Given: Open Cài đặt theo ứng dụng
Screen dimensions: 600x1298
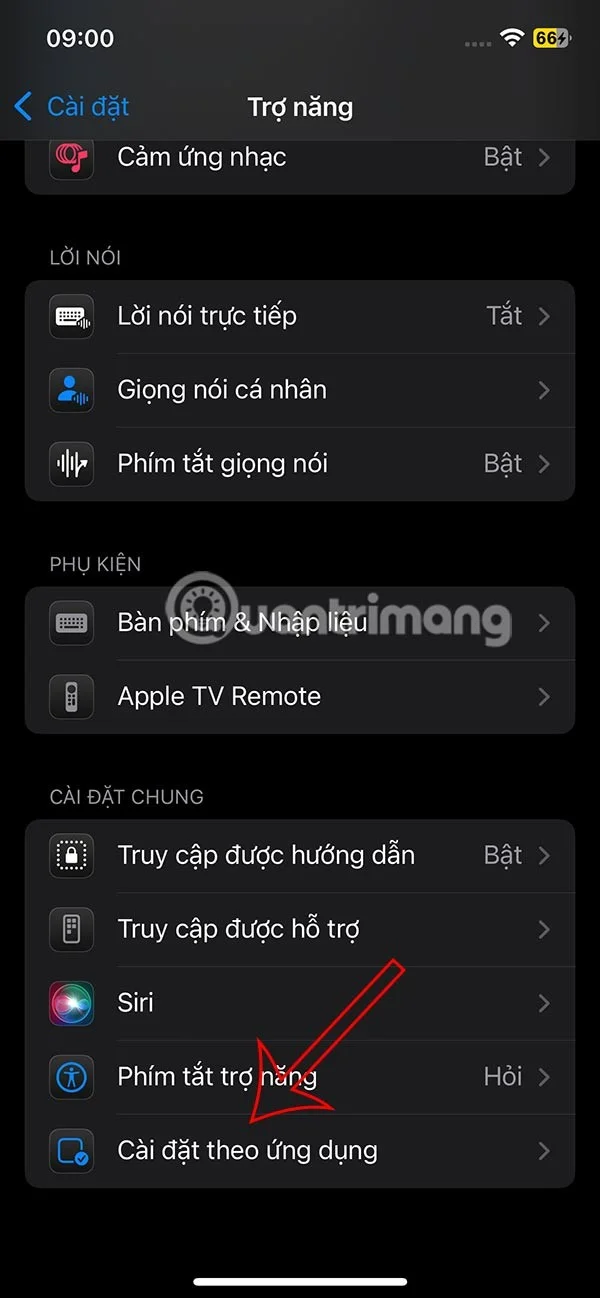Looking at the screenshot, I should 300,1151.
